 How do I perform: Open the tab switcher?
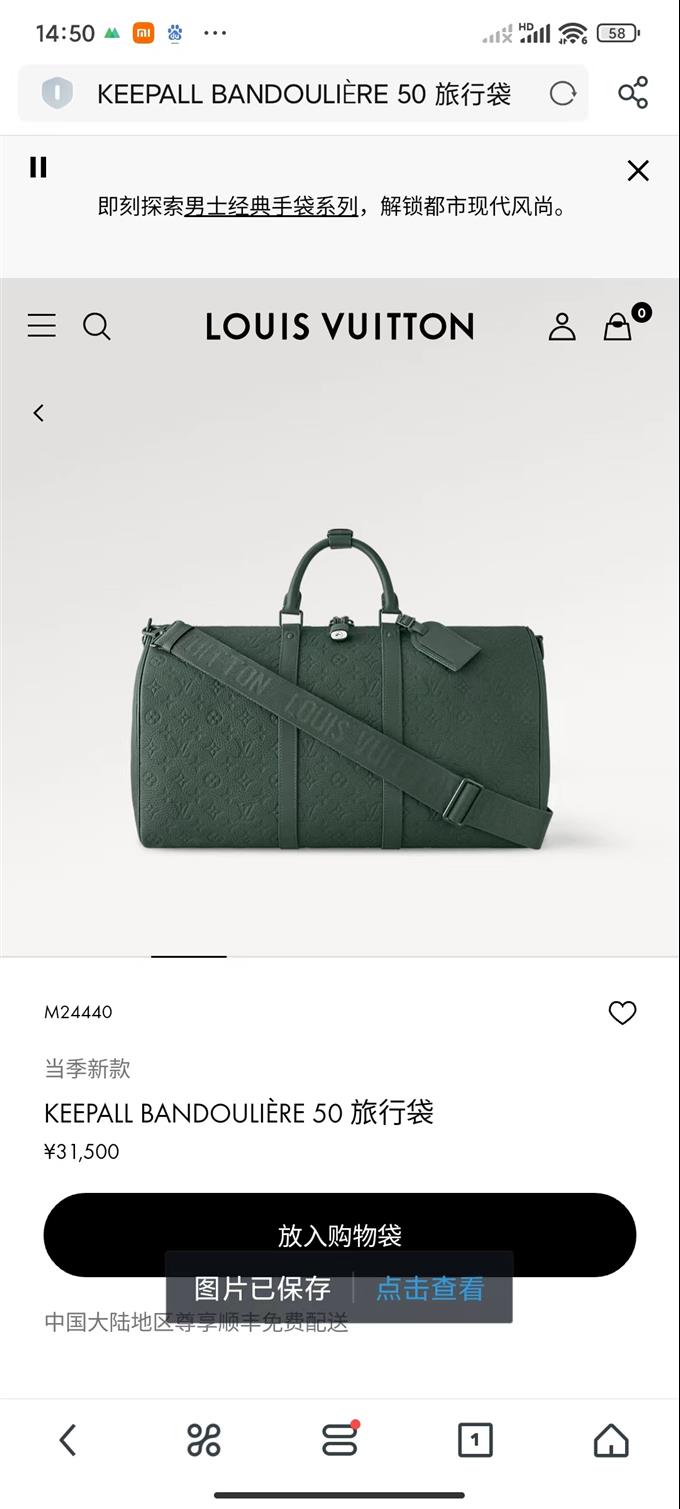tap(475, 1440)
